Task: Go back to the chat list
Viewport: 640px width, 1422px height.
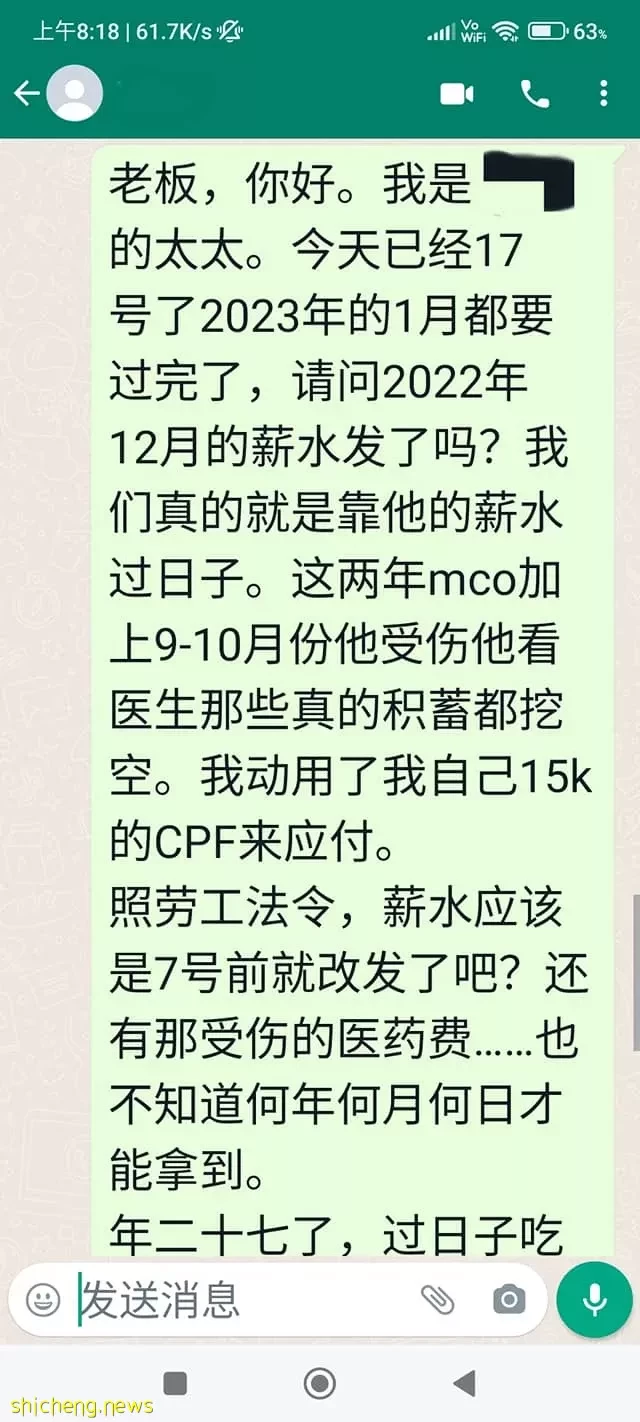Action: click(x=25, y=94)
